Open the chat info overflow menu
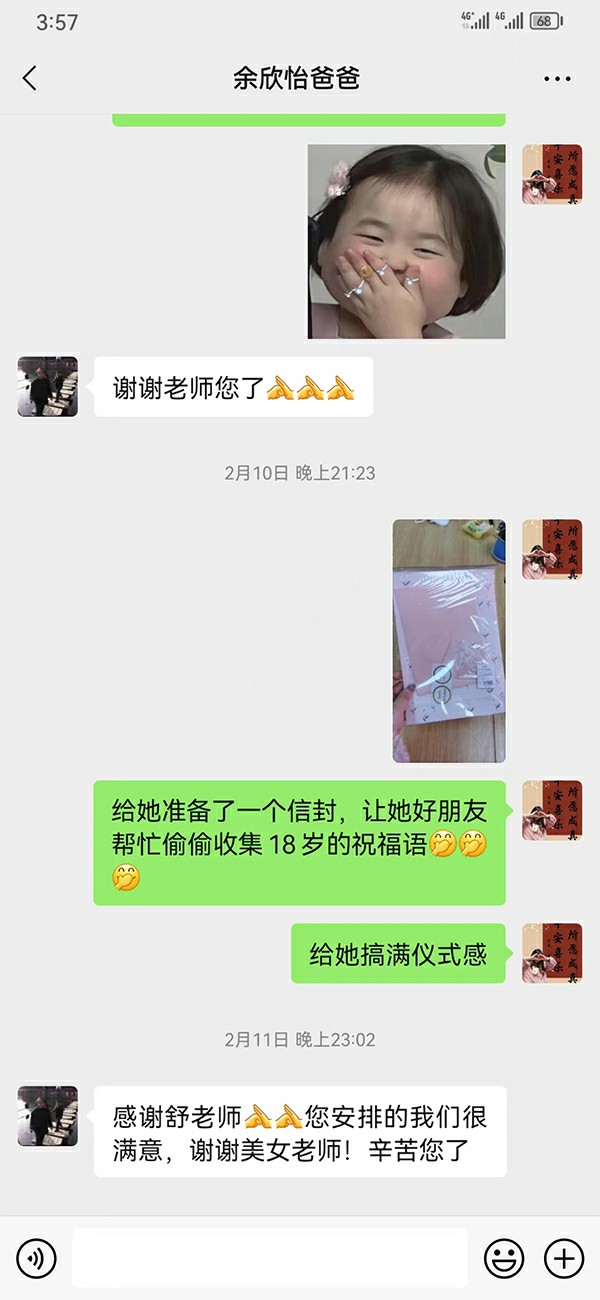600x1300 pixels. click(557, 79)
